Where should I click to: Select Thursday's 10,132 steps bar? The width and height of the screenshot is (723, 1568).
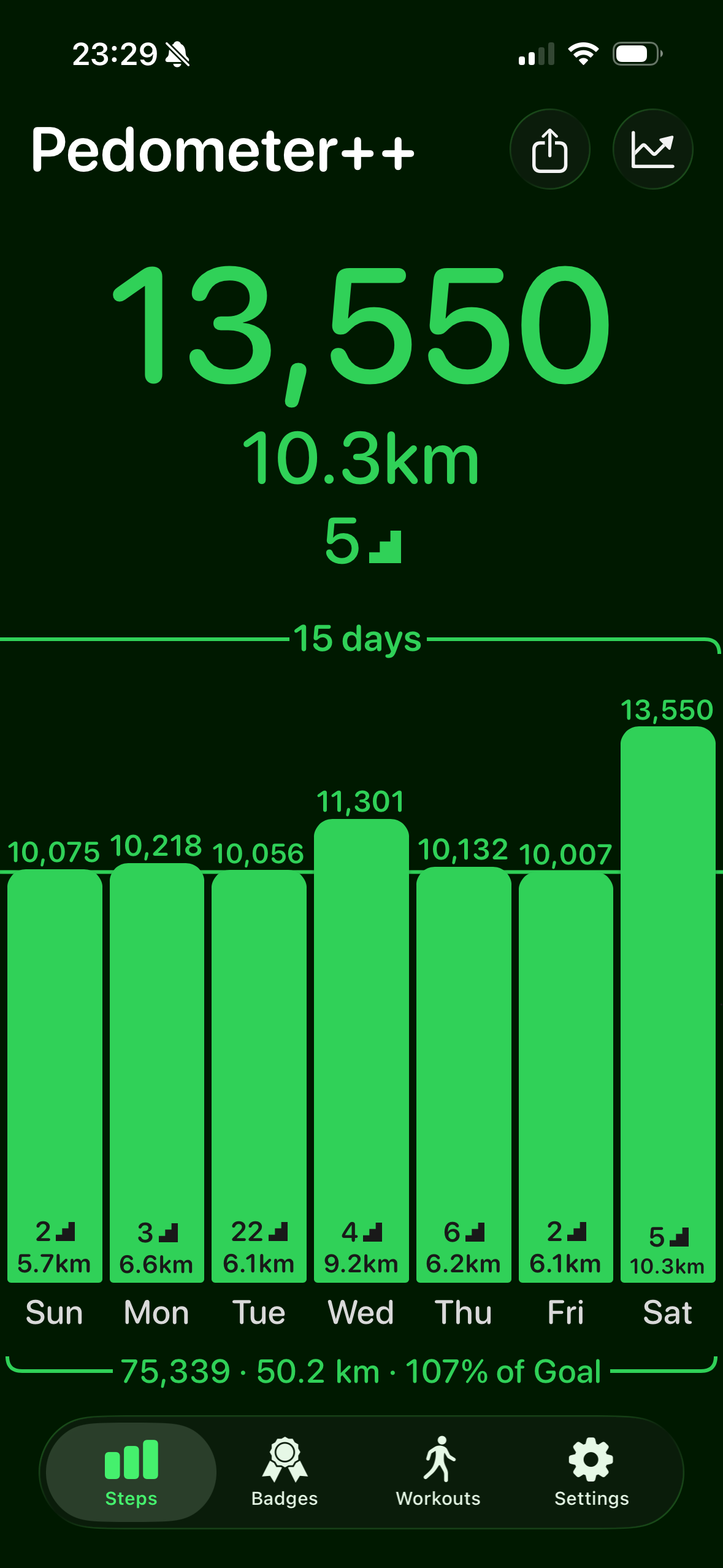[464, 1074]
